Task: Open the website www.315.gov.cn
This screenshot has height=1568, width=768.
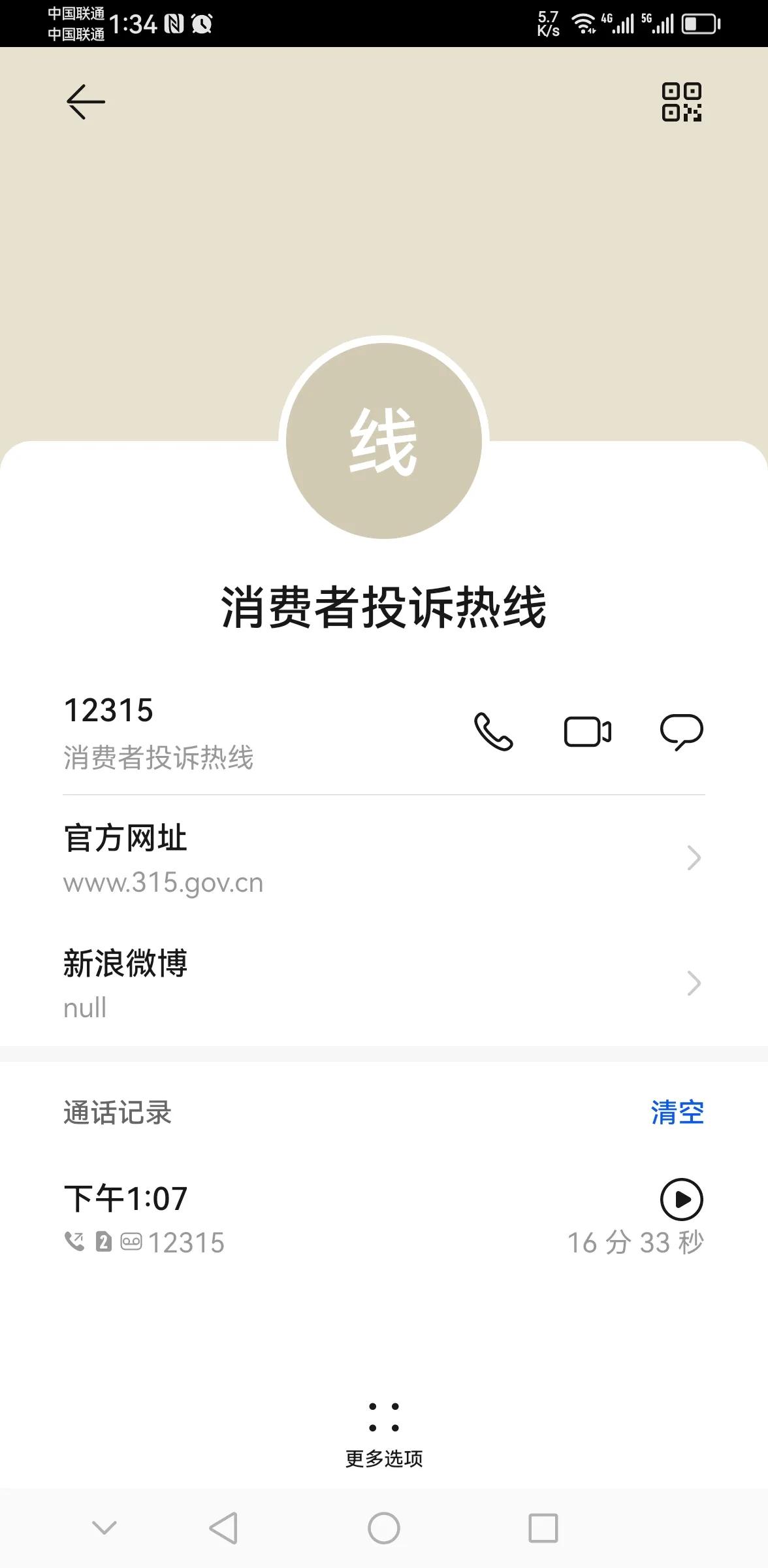Action: point(163,882)
